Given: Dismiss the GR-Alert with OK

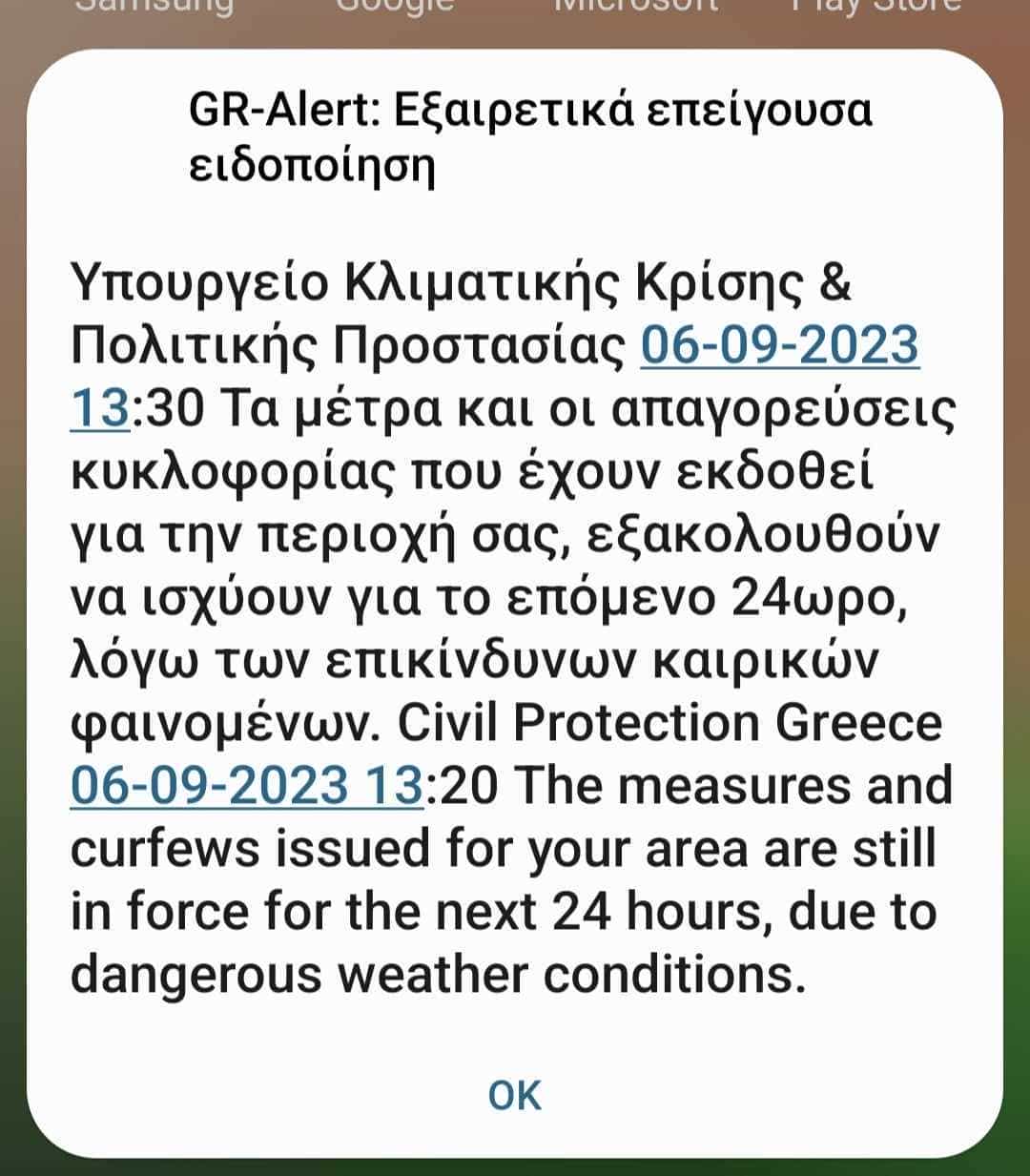Looking at the screenshot, I should [x=514, y=1095].
